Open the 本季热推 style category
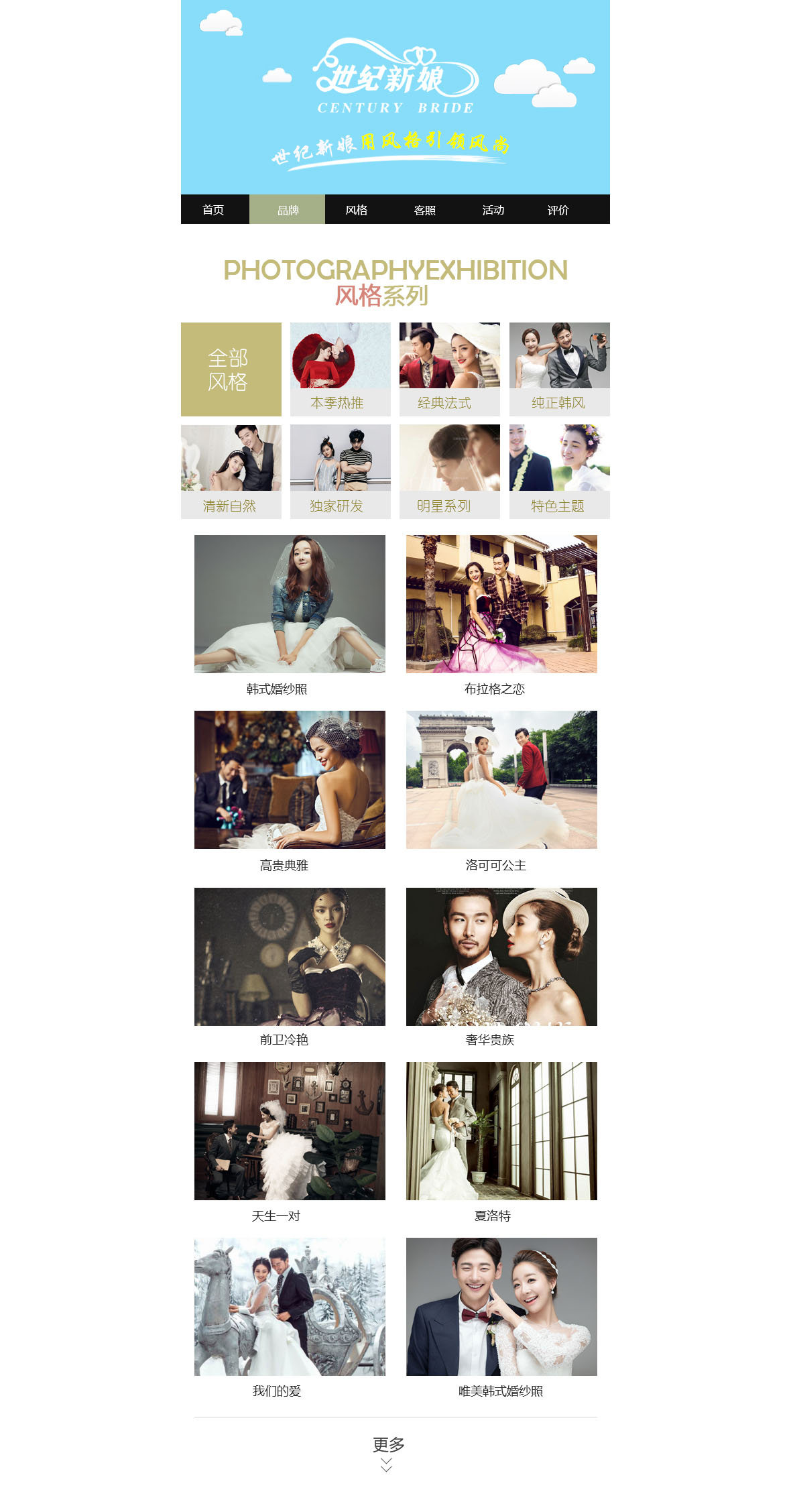 coord(341,369)
